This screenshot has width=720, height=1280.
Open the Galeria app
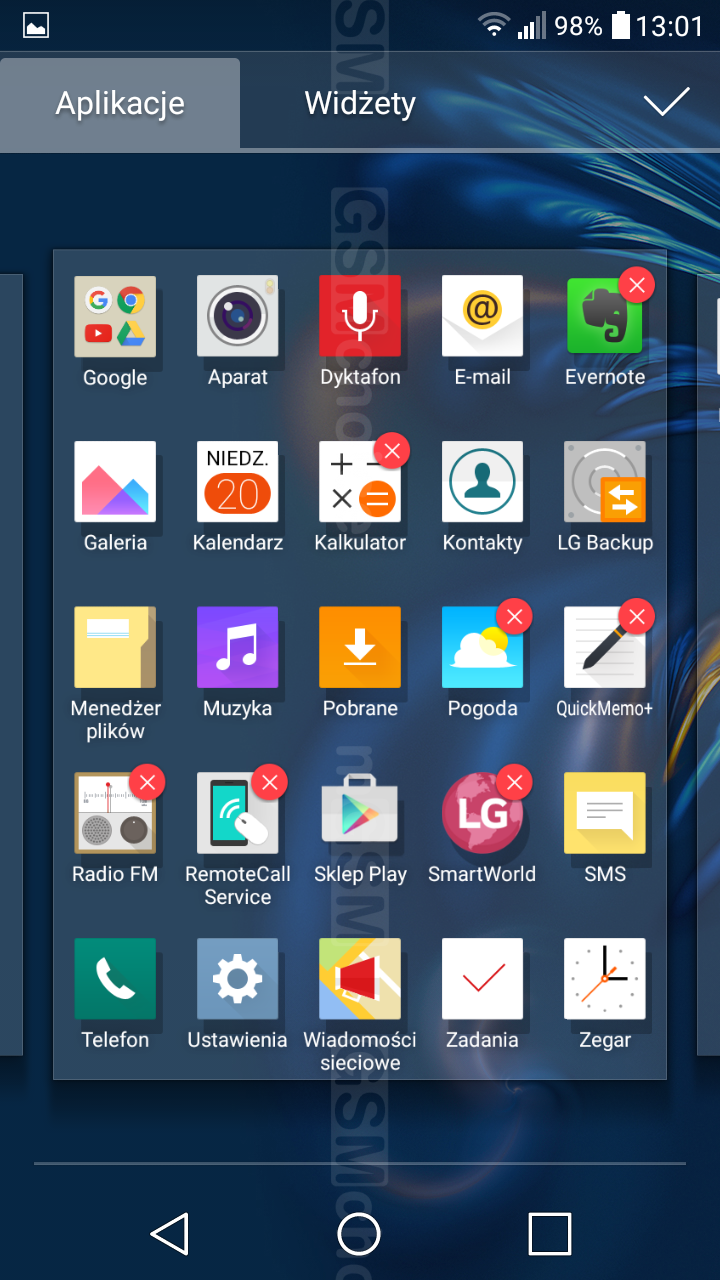pyautogui.click(x=115, y=482)
